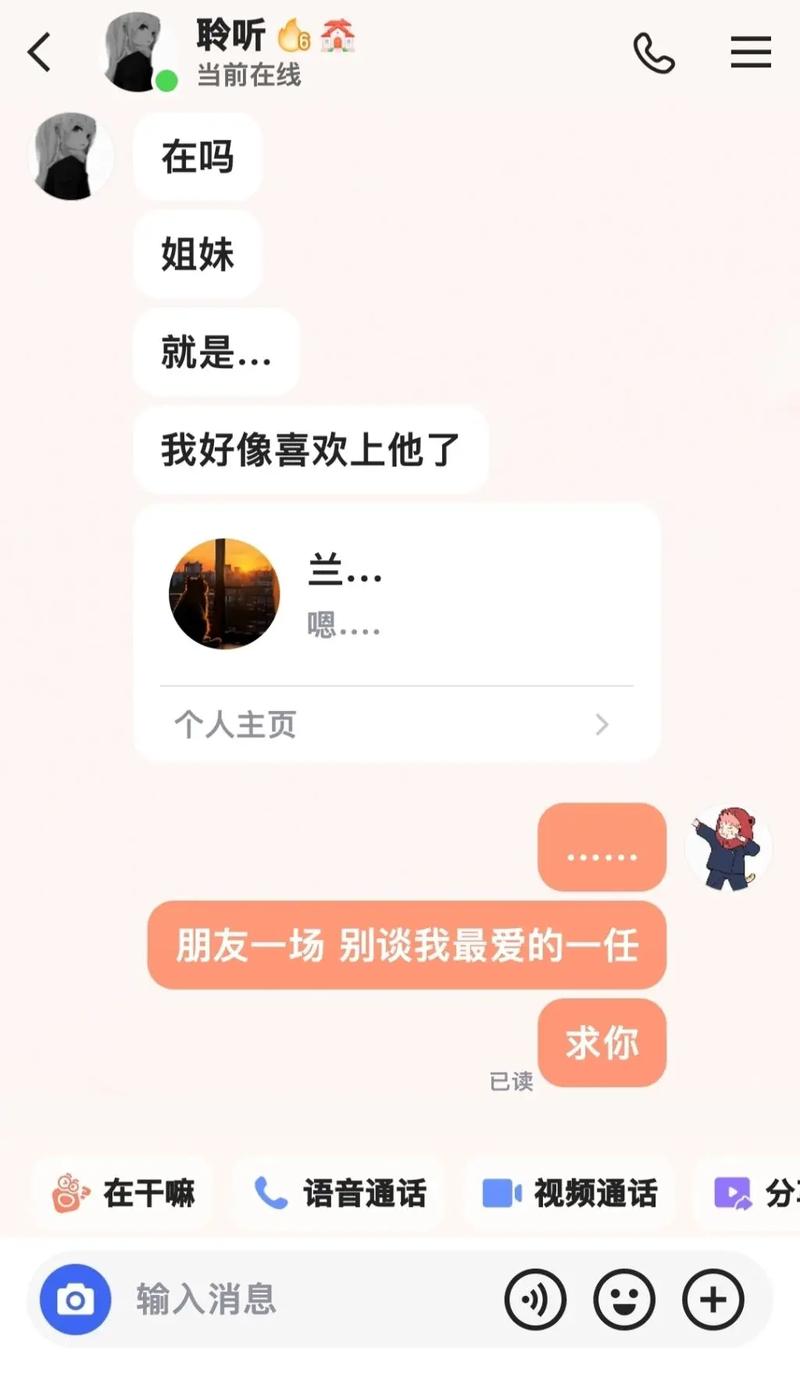Open the chat menu with three lines
This screenshot has width=800, height=1378.
click(750, 52)
